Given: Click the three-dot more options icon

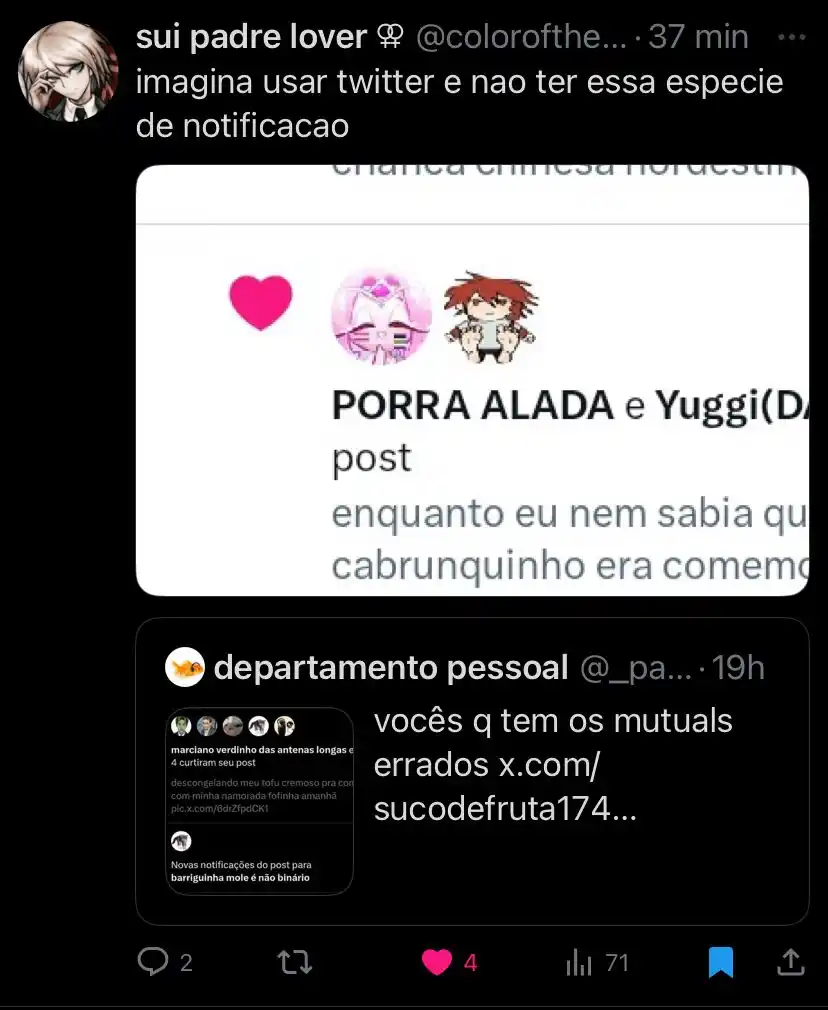Looking at the screenshot, I should 789,36.
